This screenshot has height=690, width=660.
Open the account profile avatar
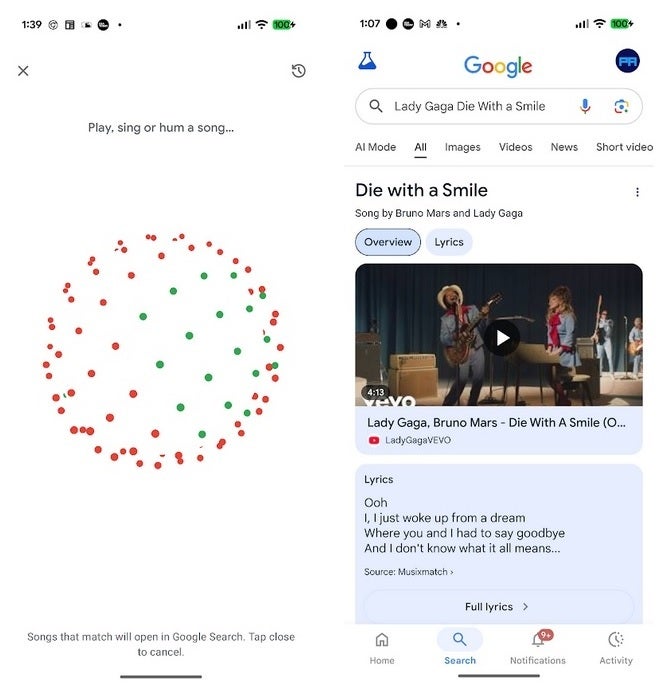point(627,61)
